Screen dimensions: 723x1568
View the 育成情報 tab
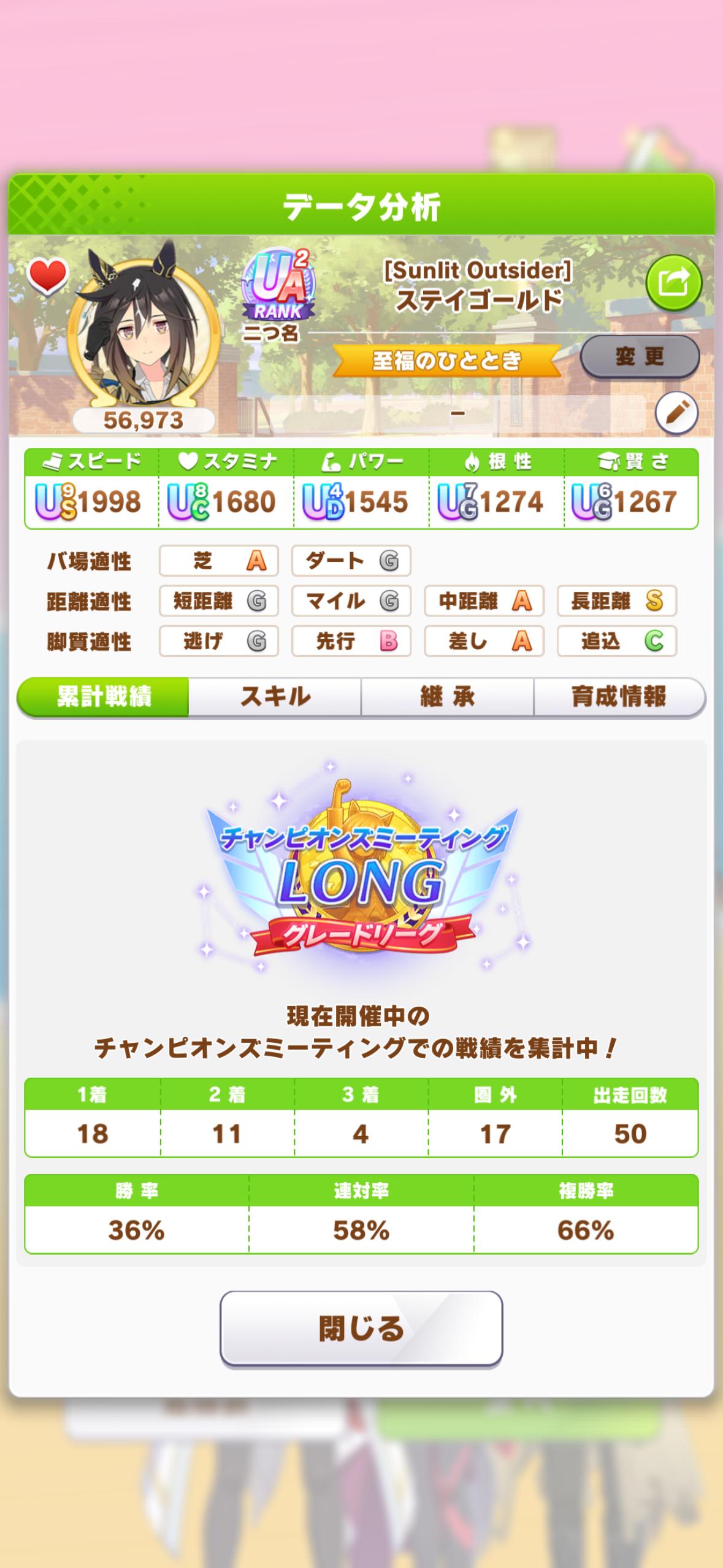(619, 697)
